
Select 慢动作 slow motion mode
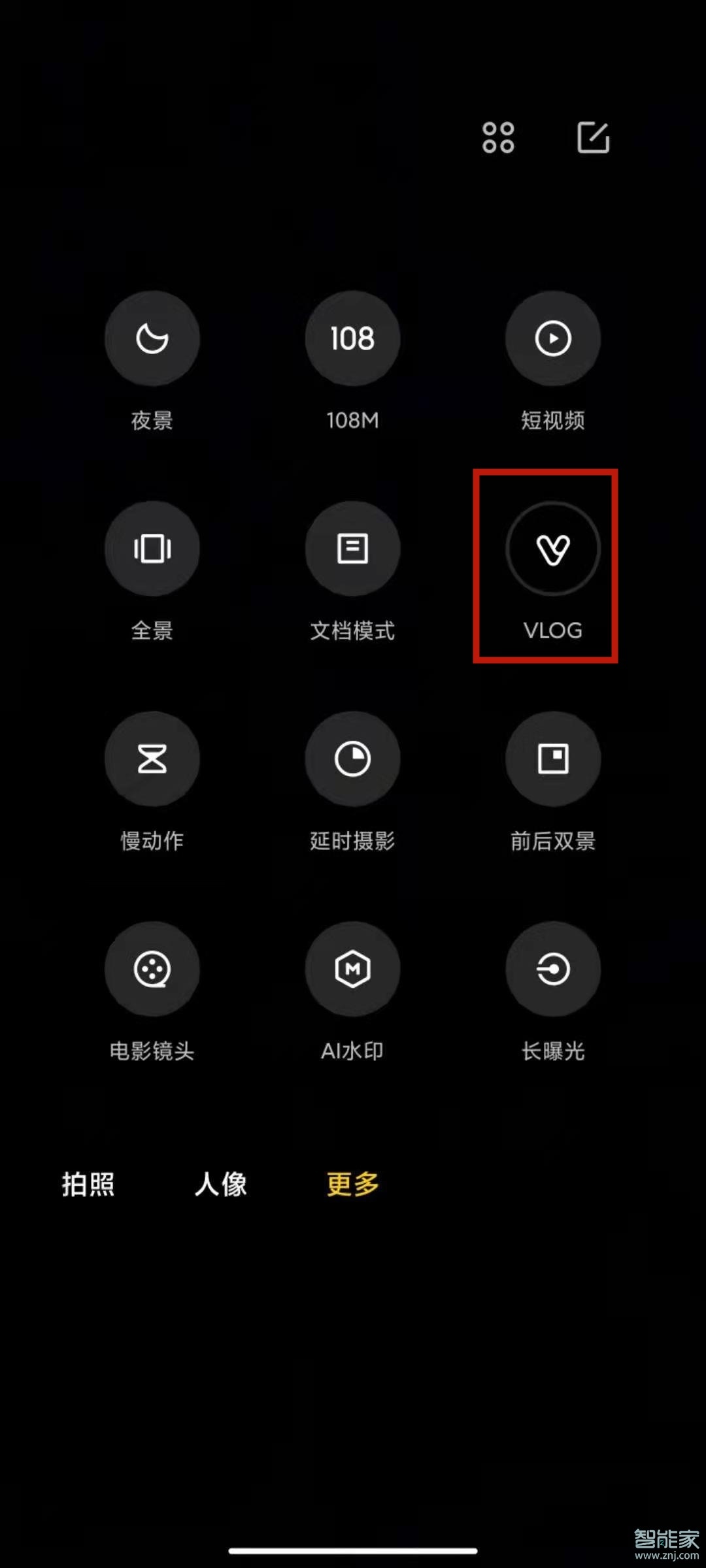[x=152, y=759]
